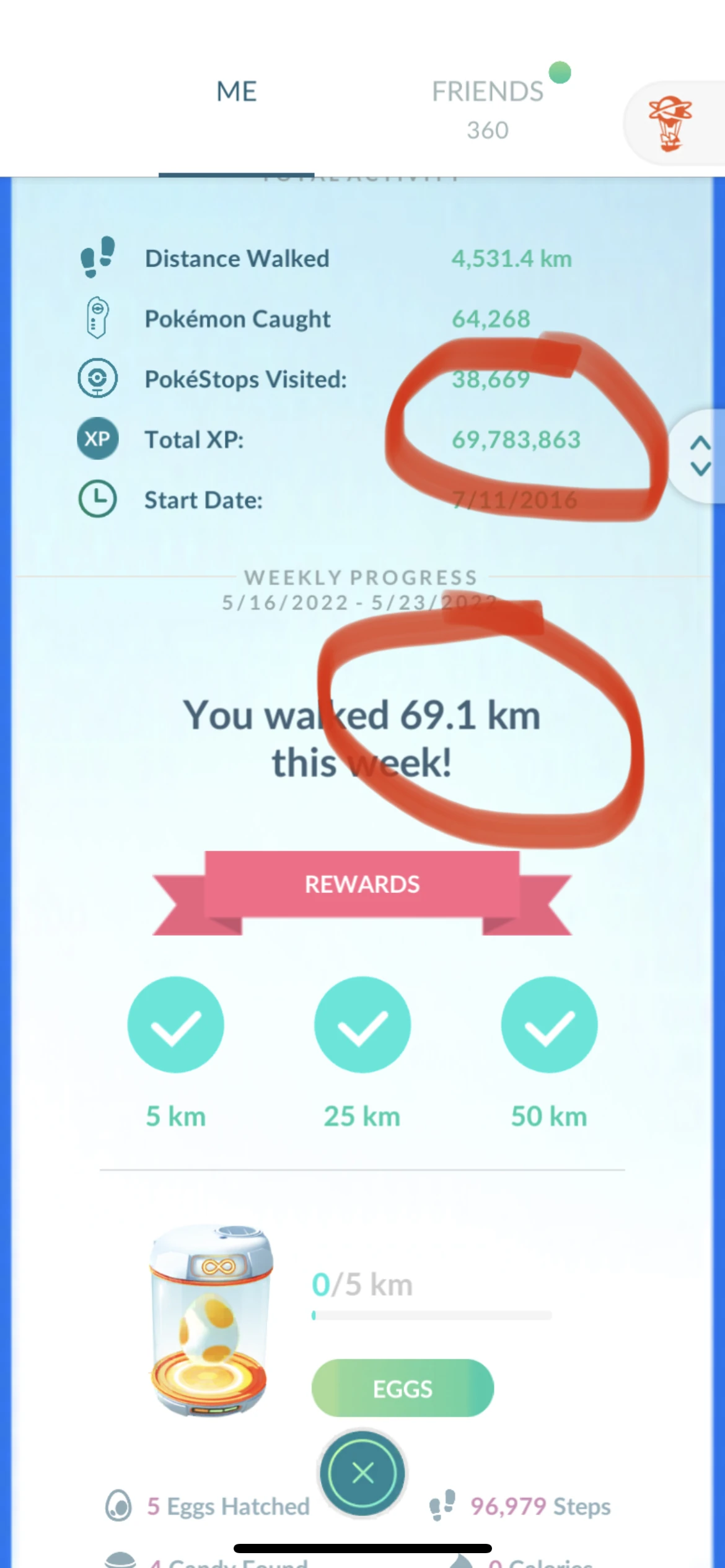Open the egg incubator
The width and height of the screenshot is (725, 1568).
point(211,1319)
